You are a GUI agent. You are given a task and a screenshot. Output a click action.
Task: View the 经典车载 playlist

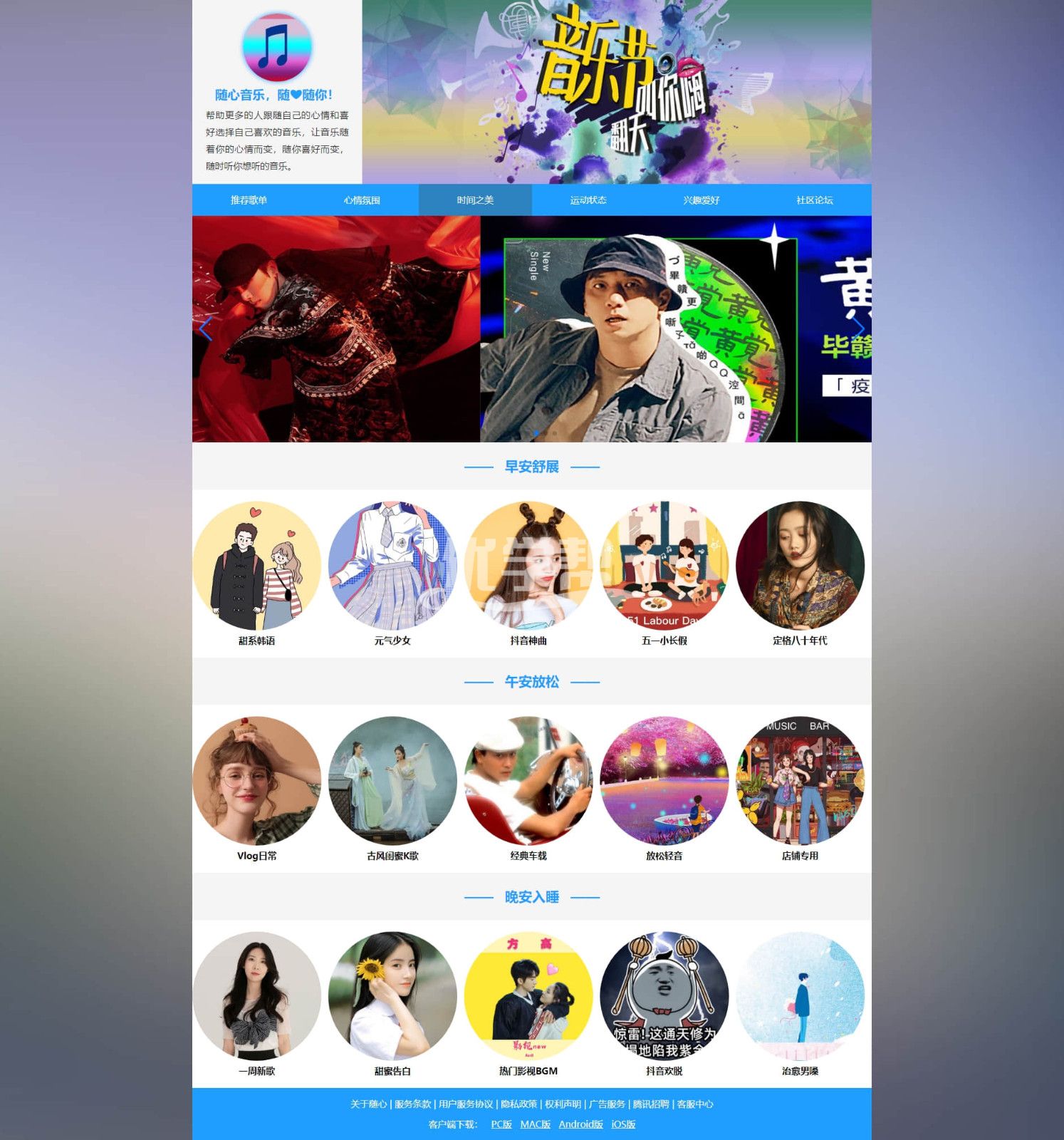click(528, 782)
